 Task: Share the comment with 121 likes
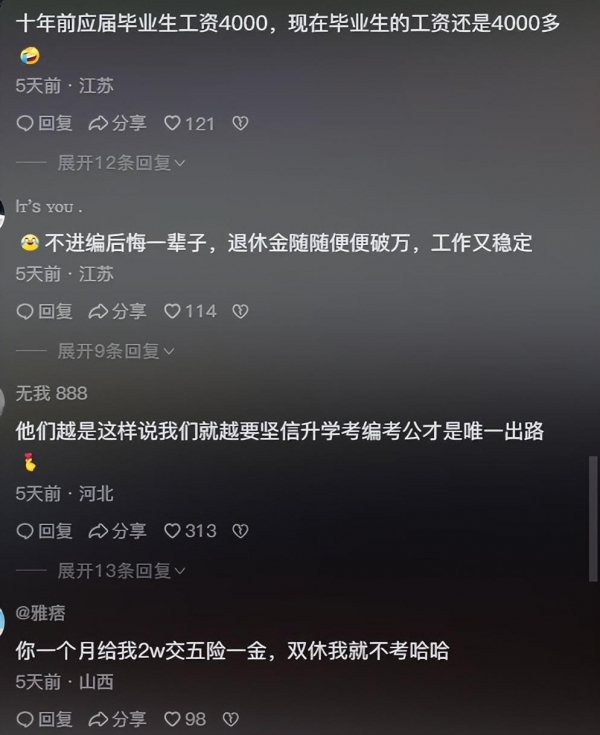117,123
